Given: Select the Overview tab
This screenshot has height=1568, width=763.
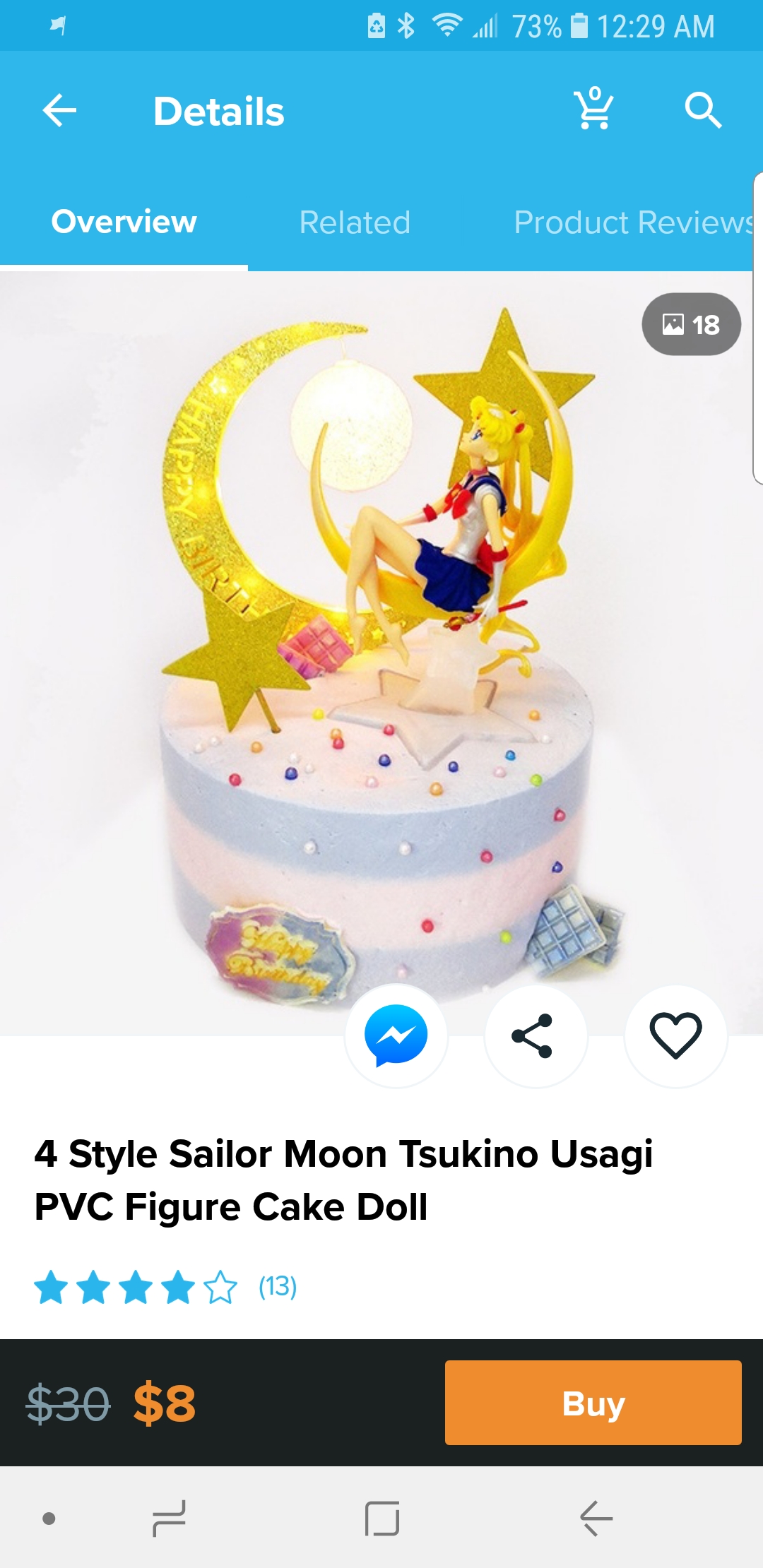Looking at the screenshot, I should pos(124,222).
